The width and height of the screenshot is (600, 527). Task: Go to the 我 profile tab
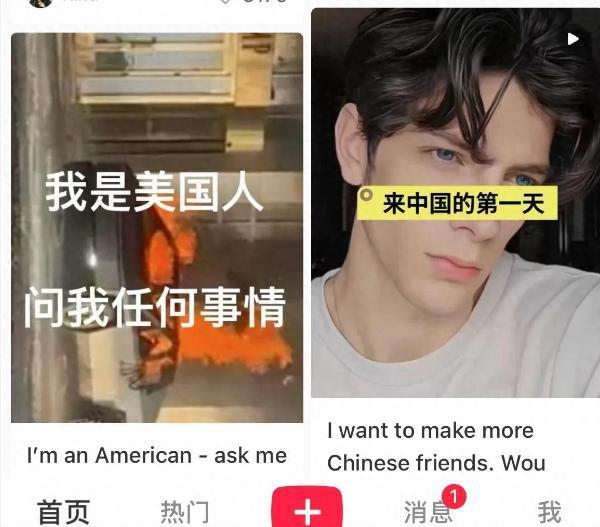coord(549,512)
